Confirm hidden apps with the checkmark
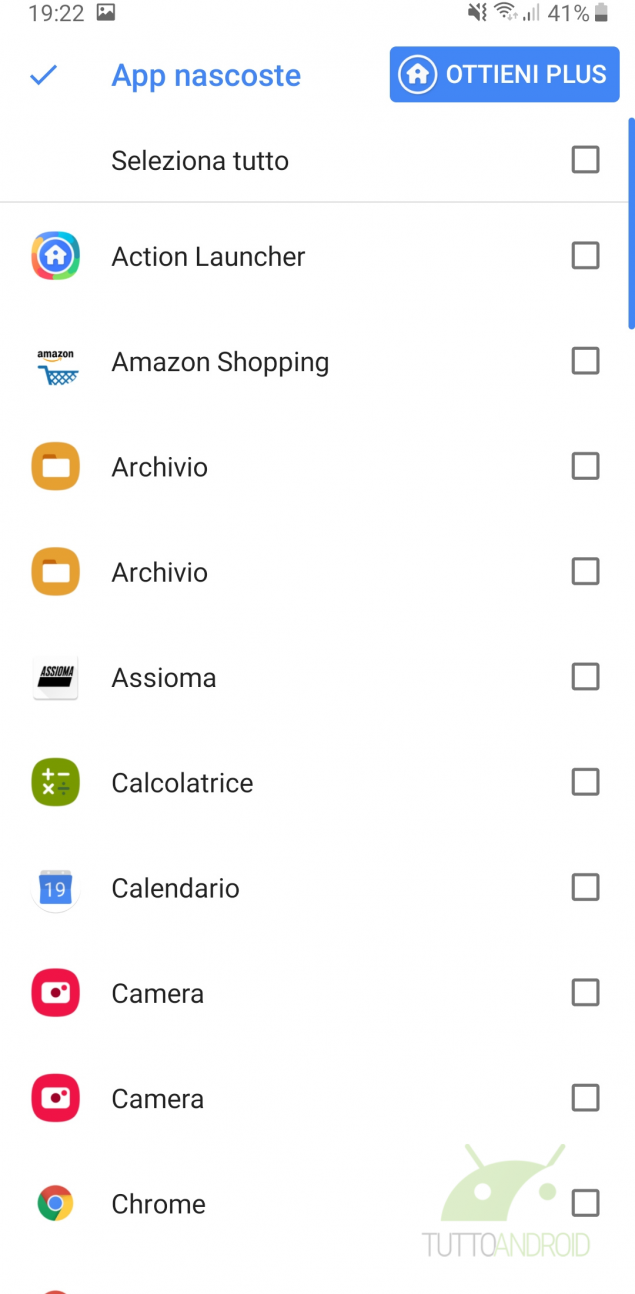 point(44,75)
